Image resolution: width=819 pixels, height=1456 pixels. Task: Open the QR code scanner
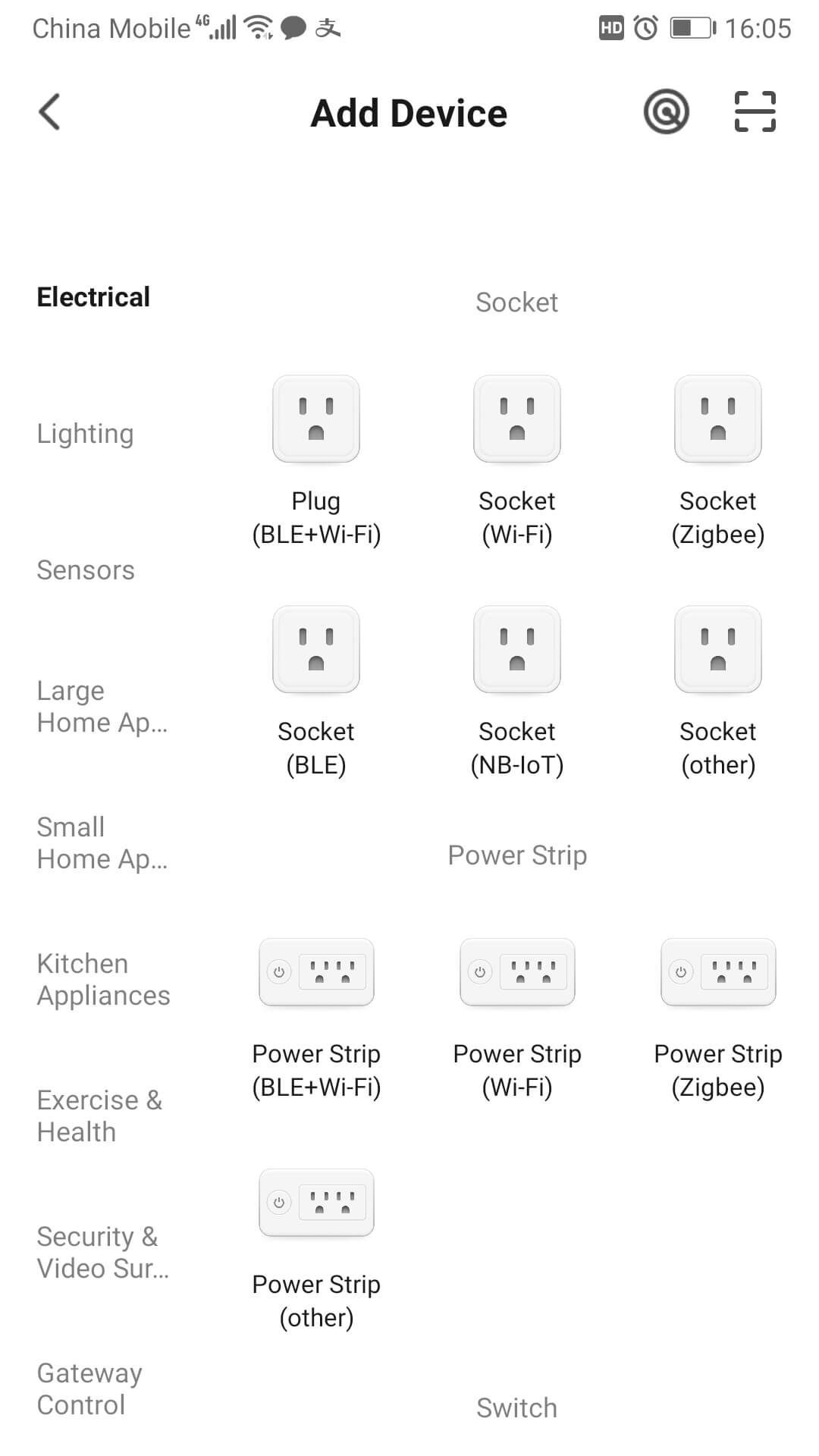(755, 112)
